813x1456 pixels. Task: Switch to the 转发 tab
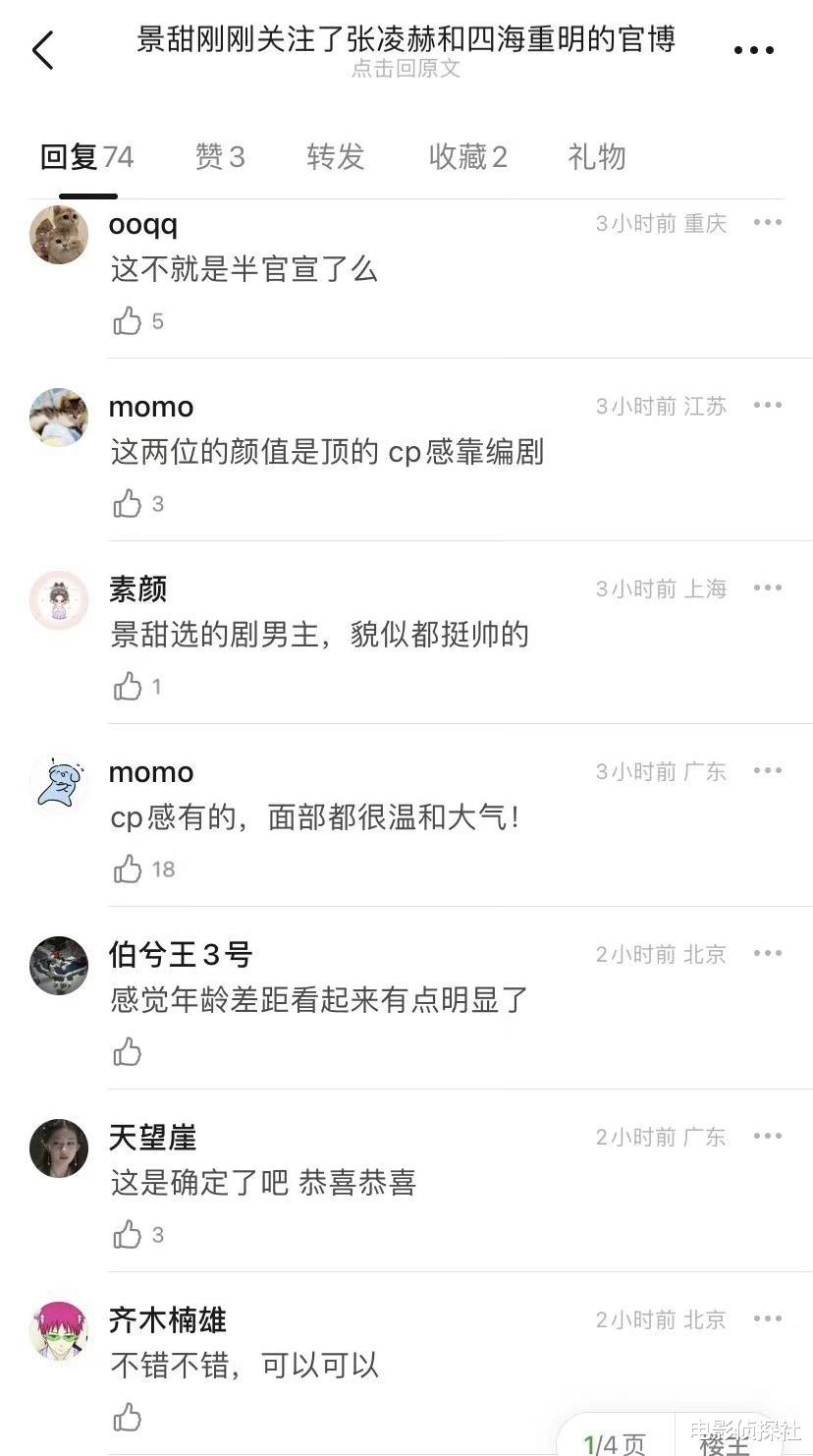coord(335,157)
